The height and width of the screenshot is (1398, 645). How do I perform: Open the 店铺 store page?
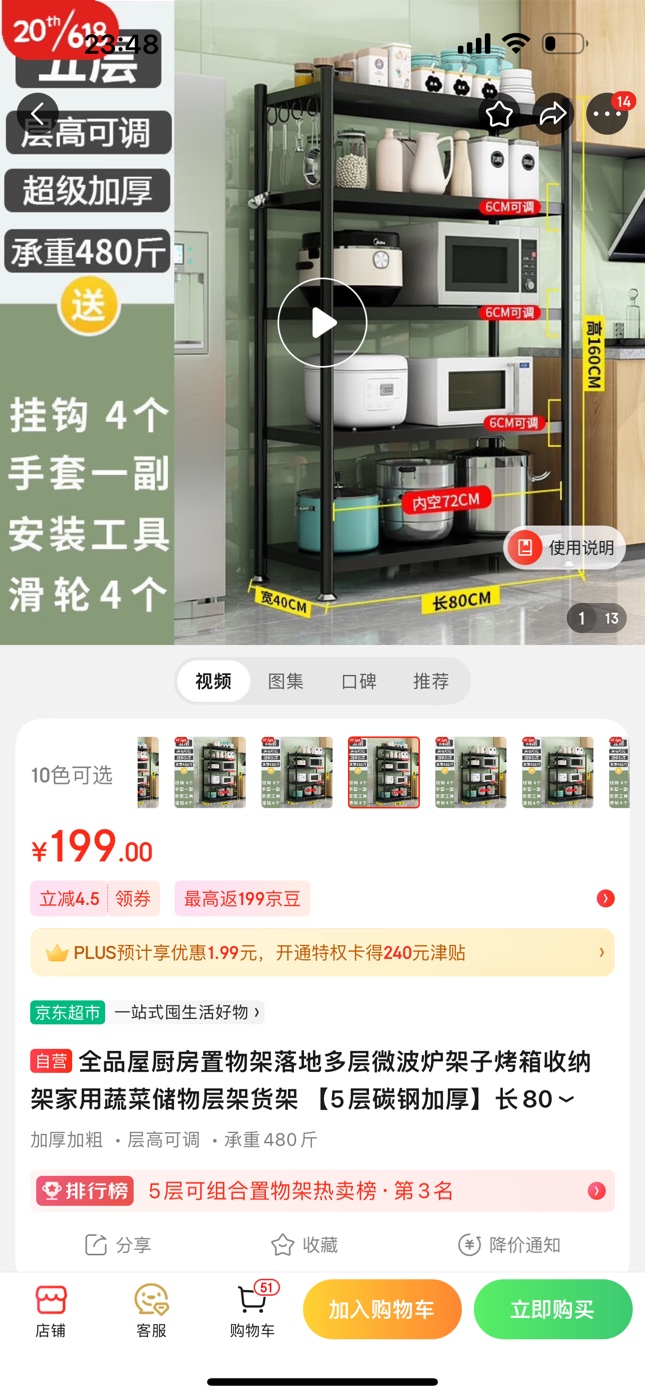coord(50,1311)
